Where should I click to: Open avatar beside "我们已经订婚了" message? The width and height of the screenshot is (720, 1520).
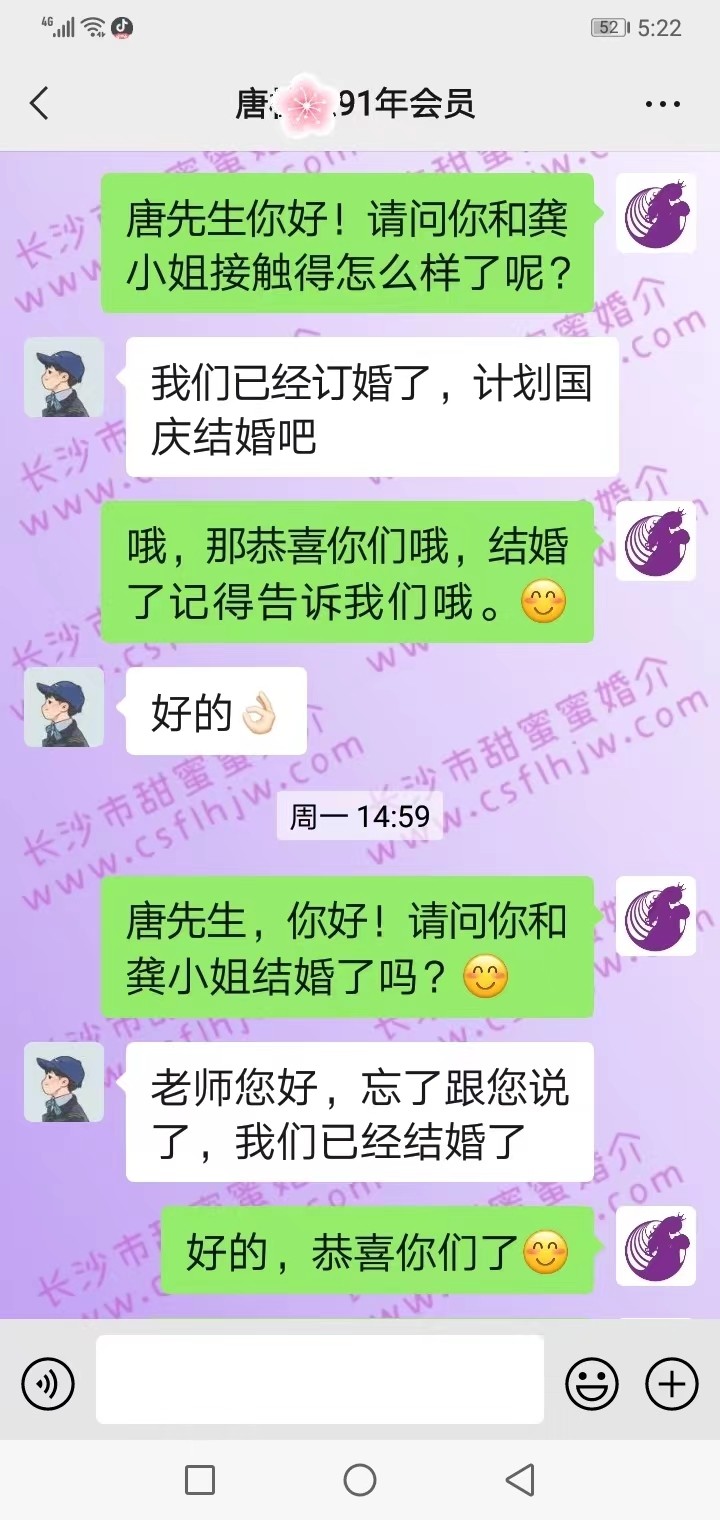64,377
